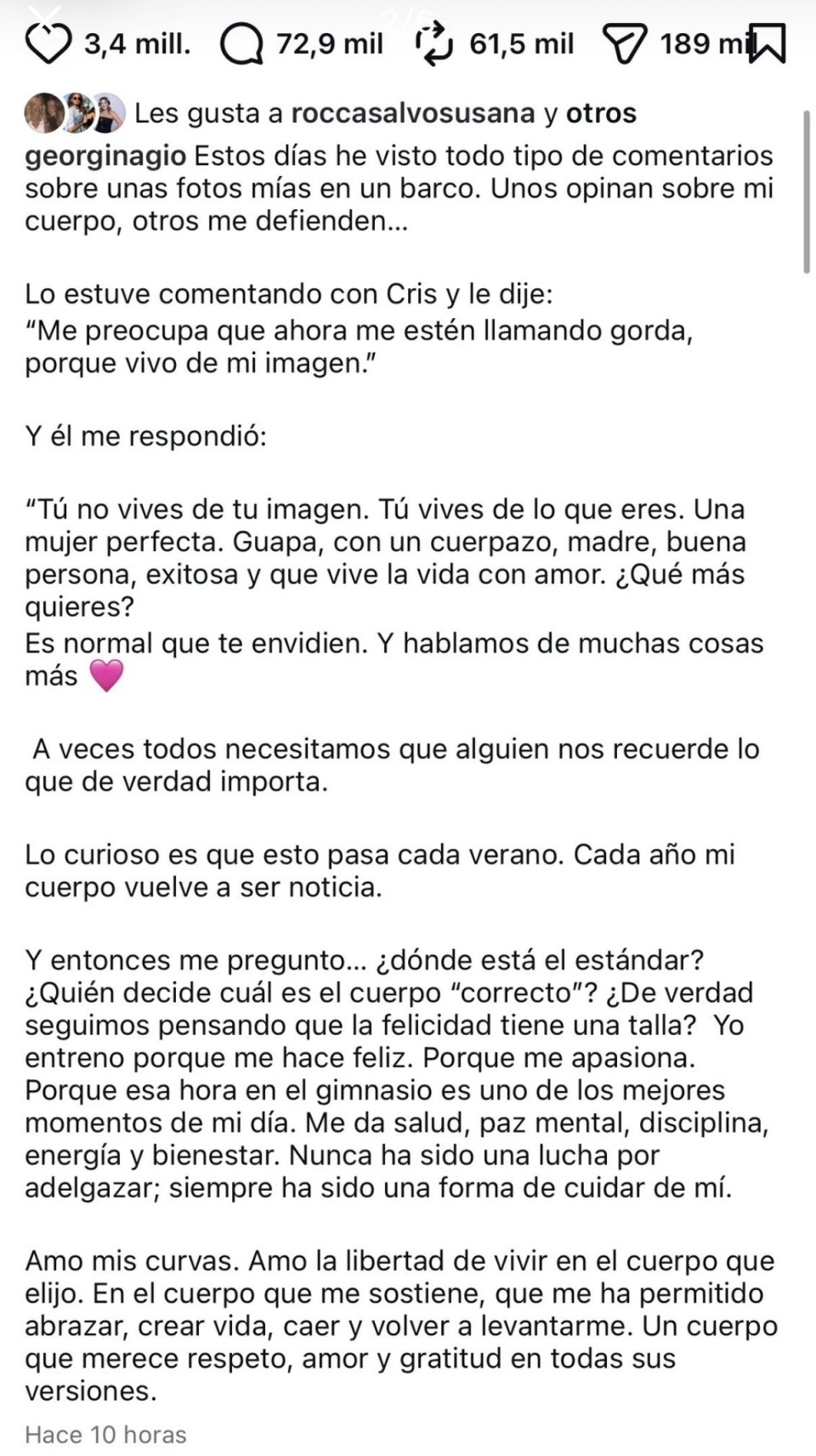Share the post with the paper plane icon

[625, 44]
